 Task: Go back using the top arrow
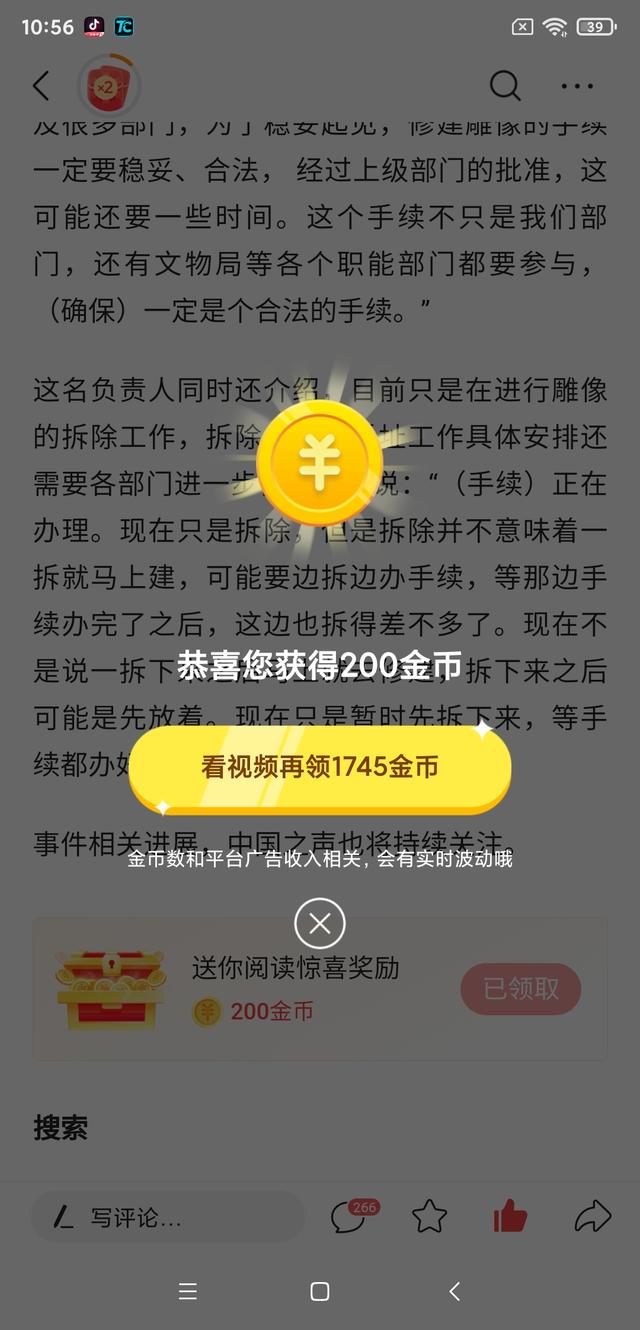pos(41,86)
